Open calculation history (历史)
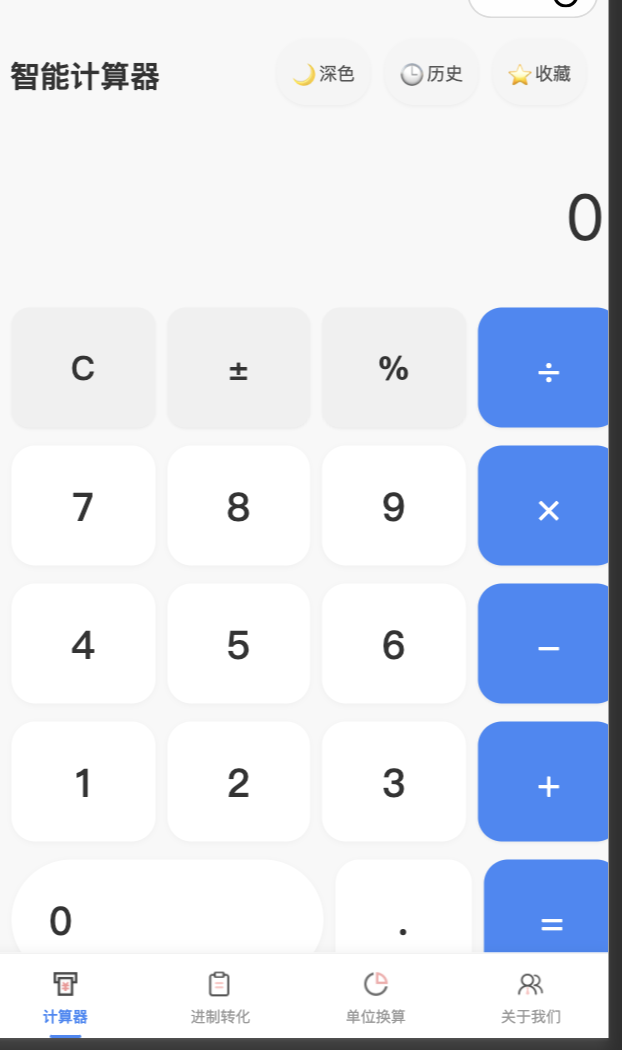Screen dimensions: 622x1050 (x=431, y=74)
